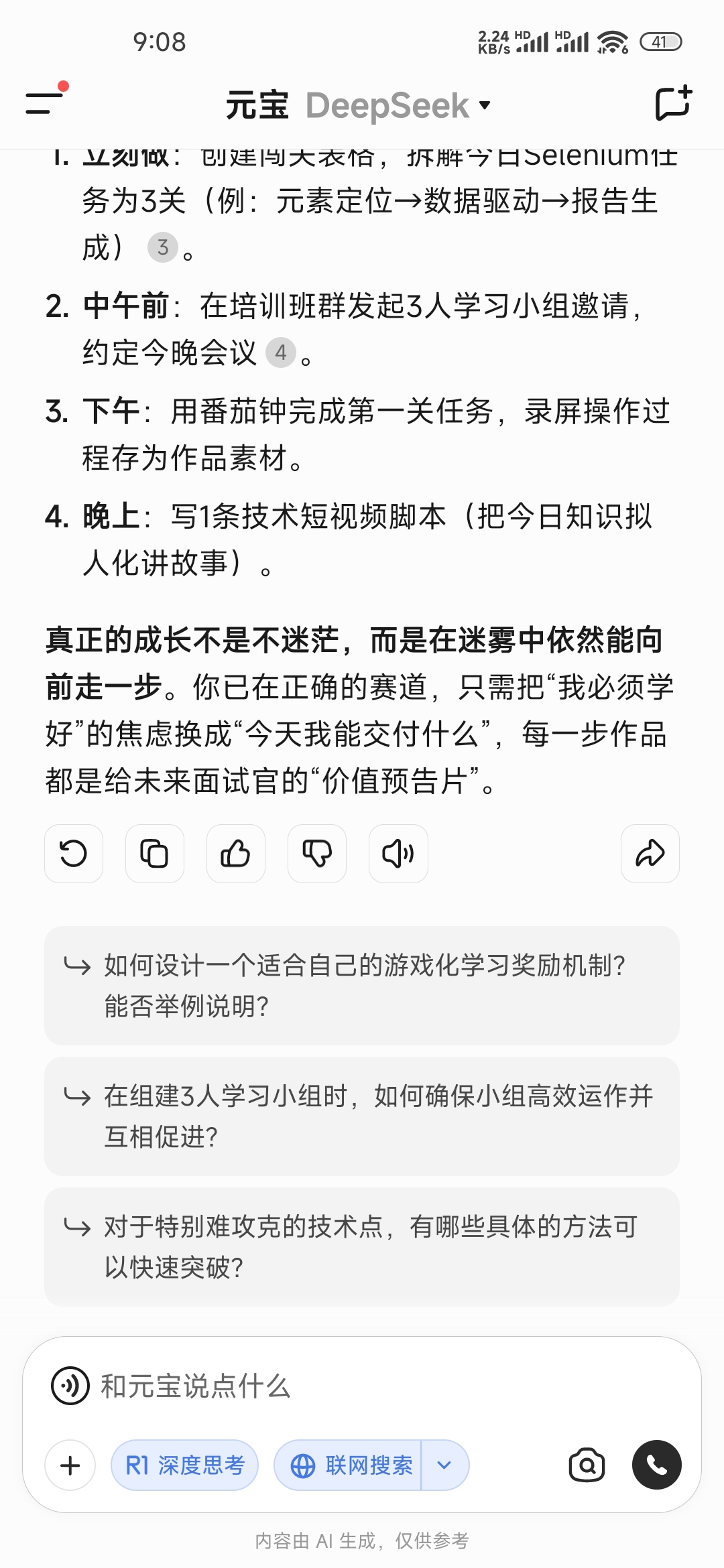The height and width of the screenshot is (1568, 724).
Task: Start a voice call with Yuanbao
Action: click(656, 1465)
